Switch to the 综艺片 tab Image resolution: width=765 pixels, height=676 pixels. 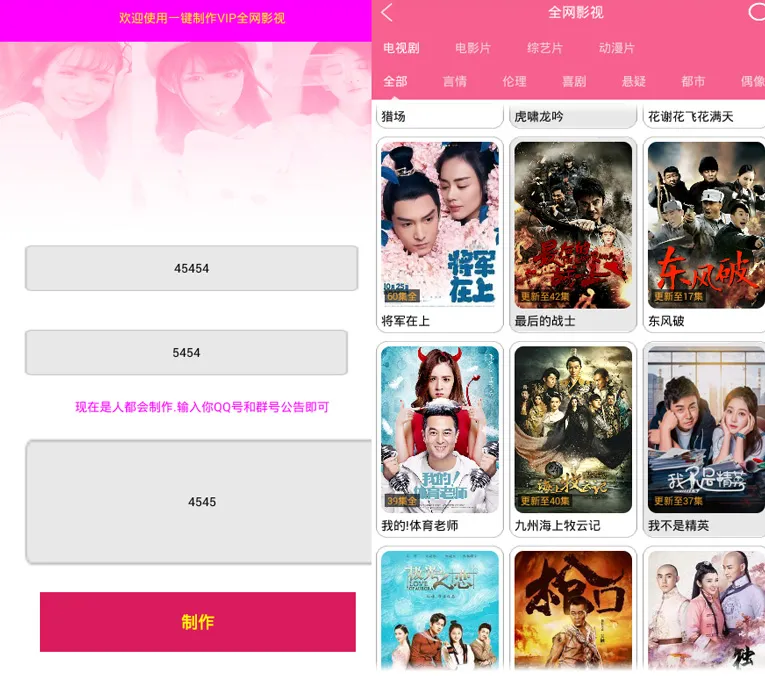point(545,48)
